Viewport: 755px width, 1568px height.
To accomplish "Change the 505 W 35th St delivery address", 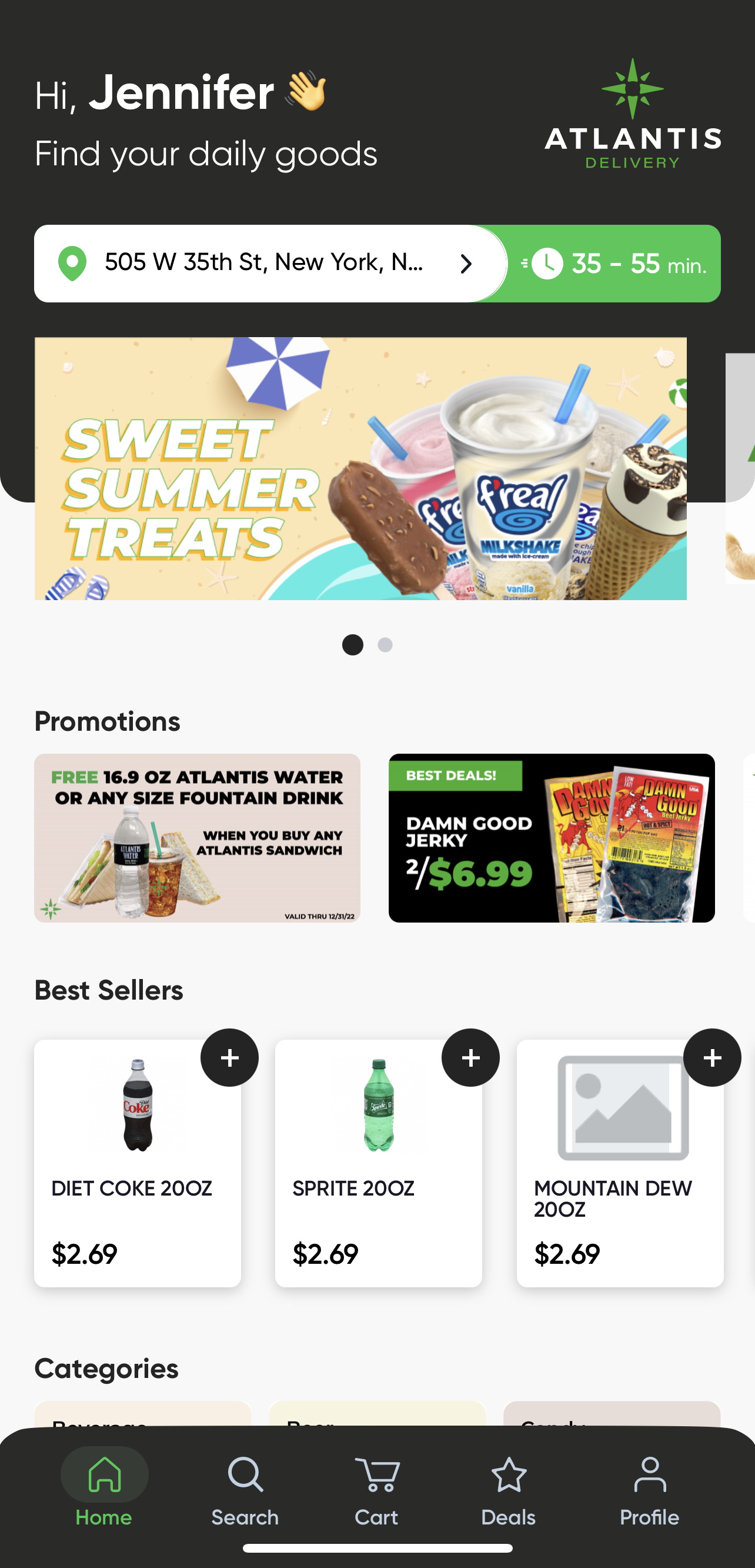I will 270,264.
